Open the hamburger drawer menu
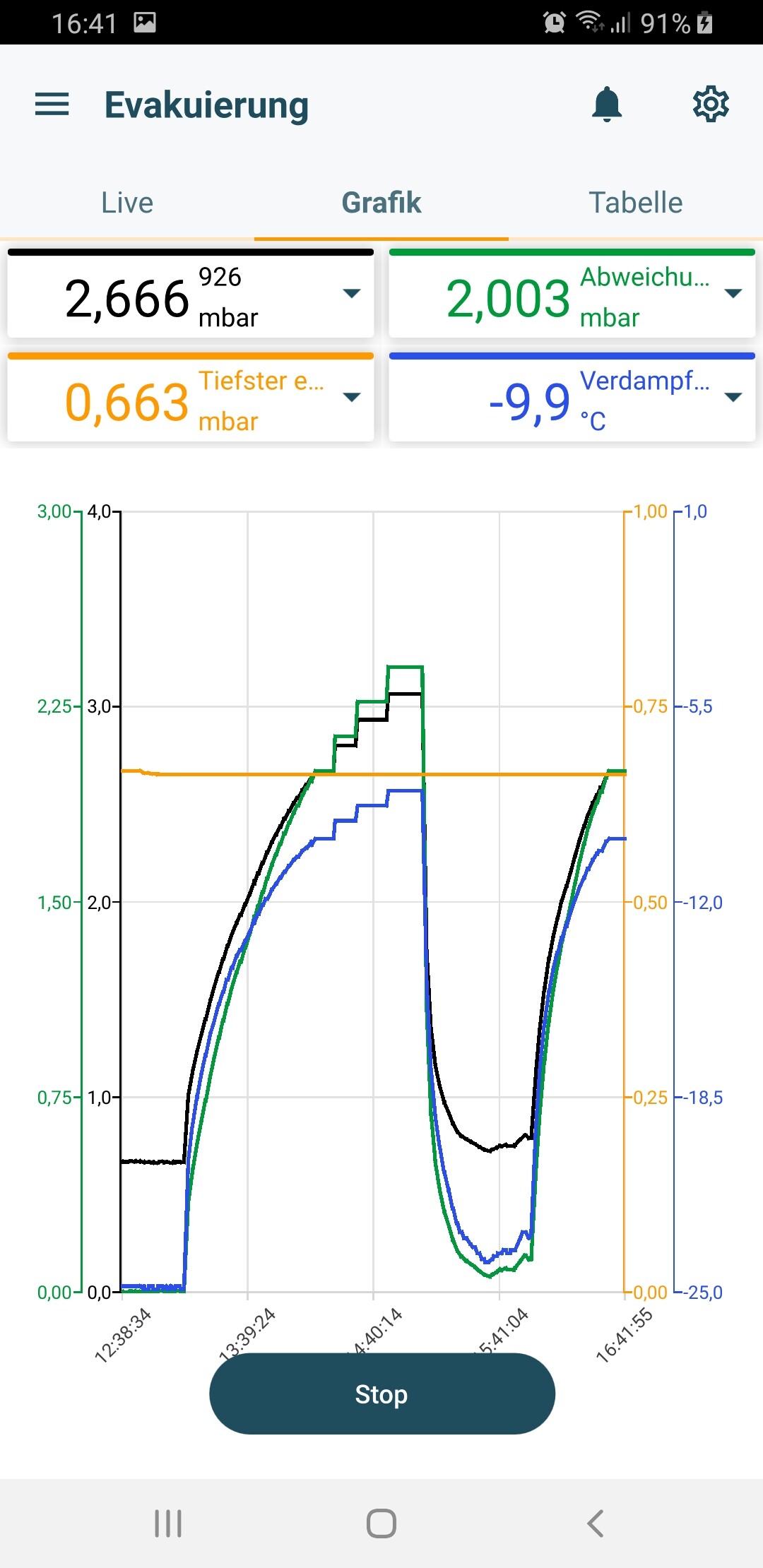Image resolution: width=763 pixels, height=1568 pixels. click(x=52, y=105)
